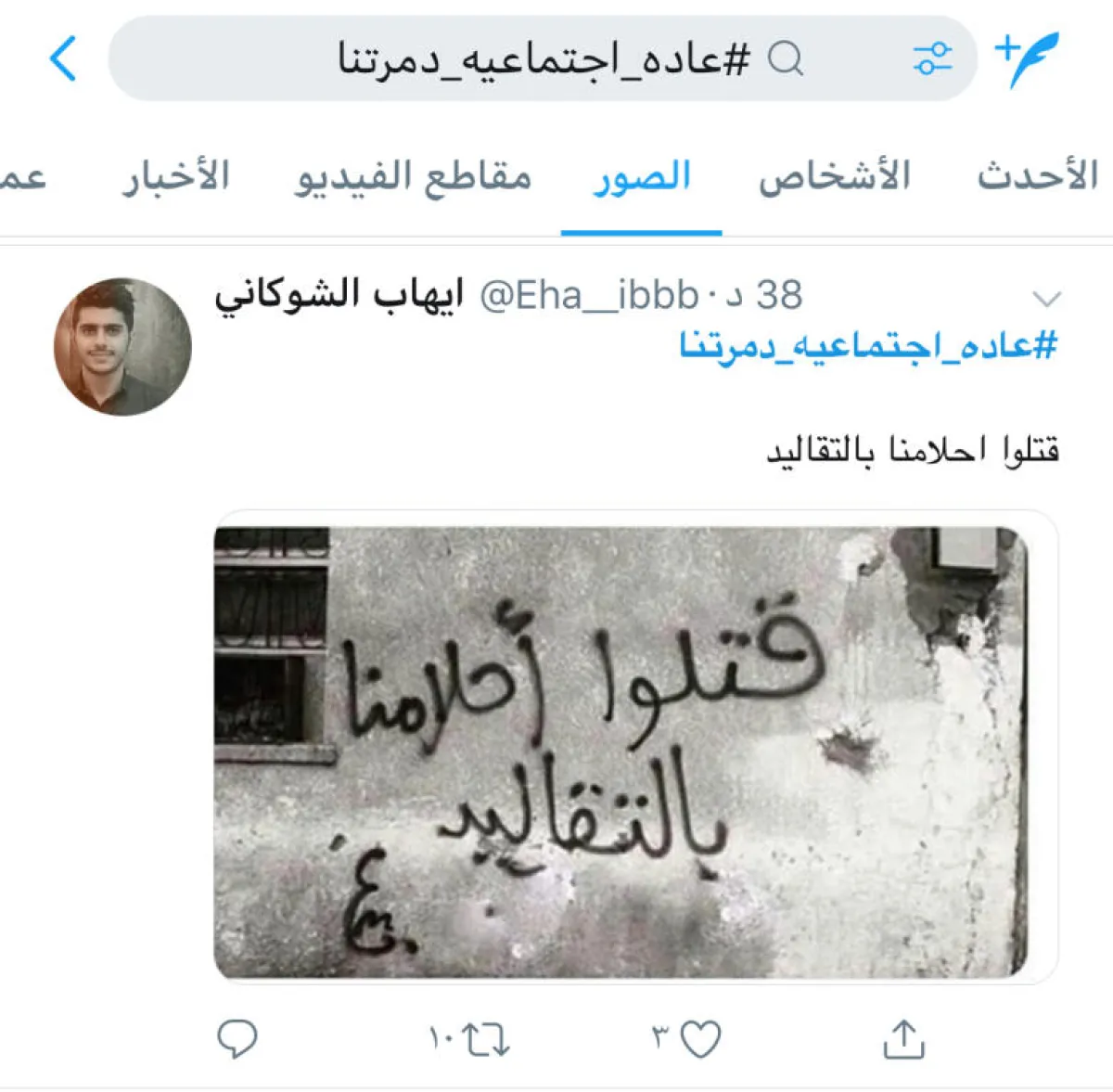Switch to the الأشخاص tab
This screenshot has height=1092, width=1113.
click(834, 176)
